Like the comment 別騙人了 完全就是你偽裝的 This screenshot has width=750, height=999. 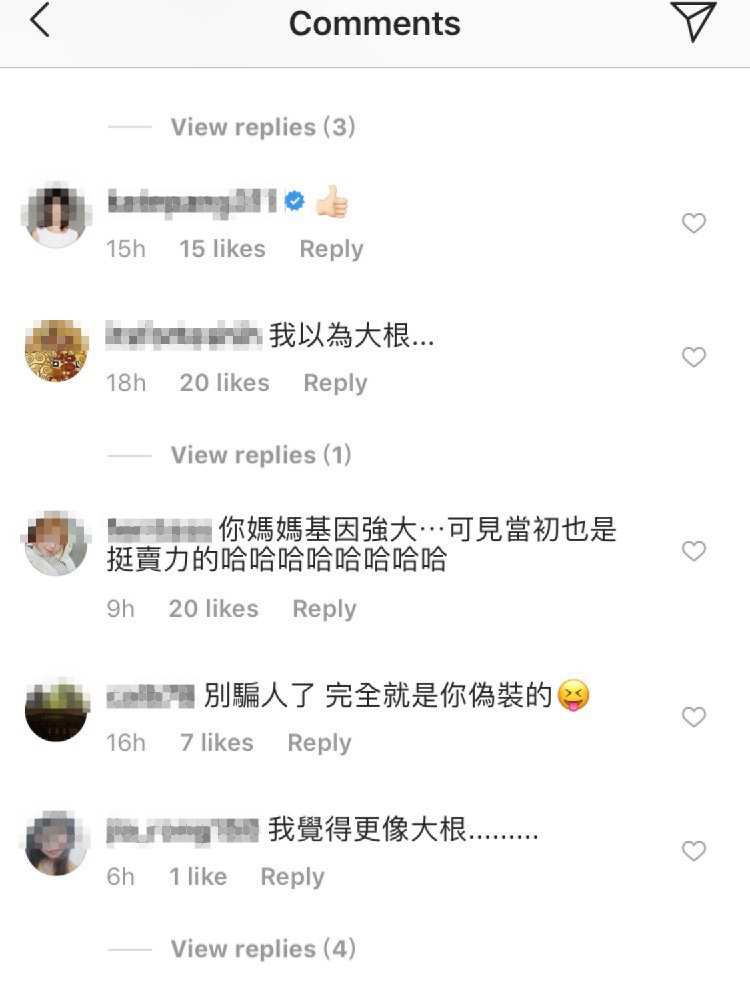coord(693,717)
